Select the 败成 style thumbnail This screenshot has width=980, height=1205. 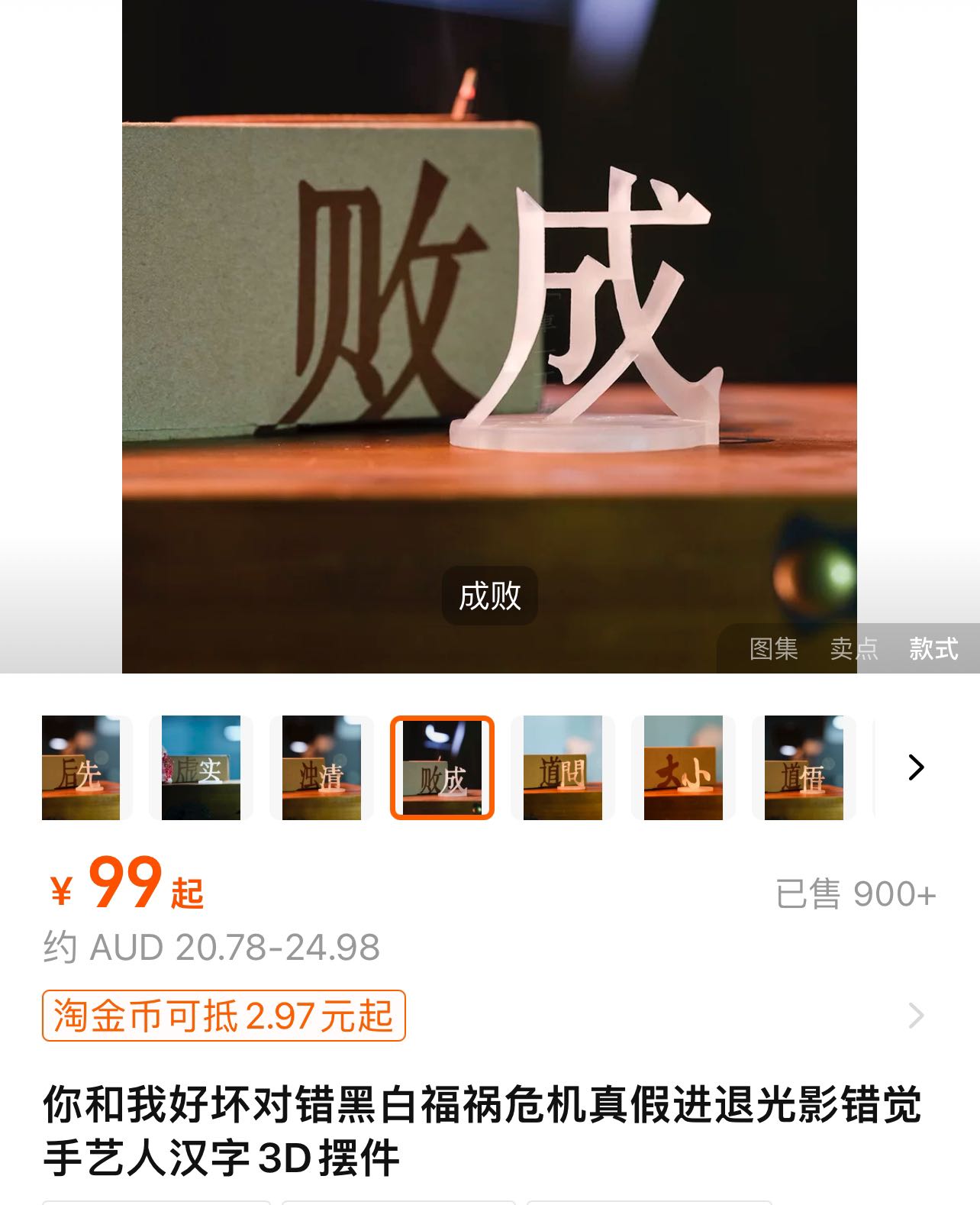[x=442, y=767]
